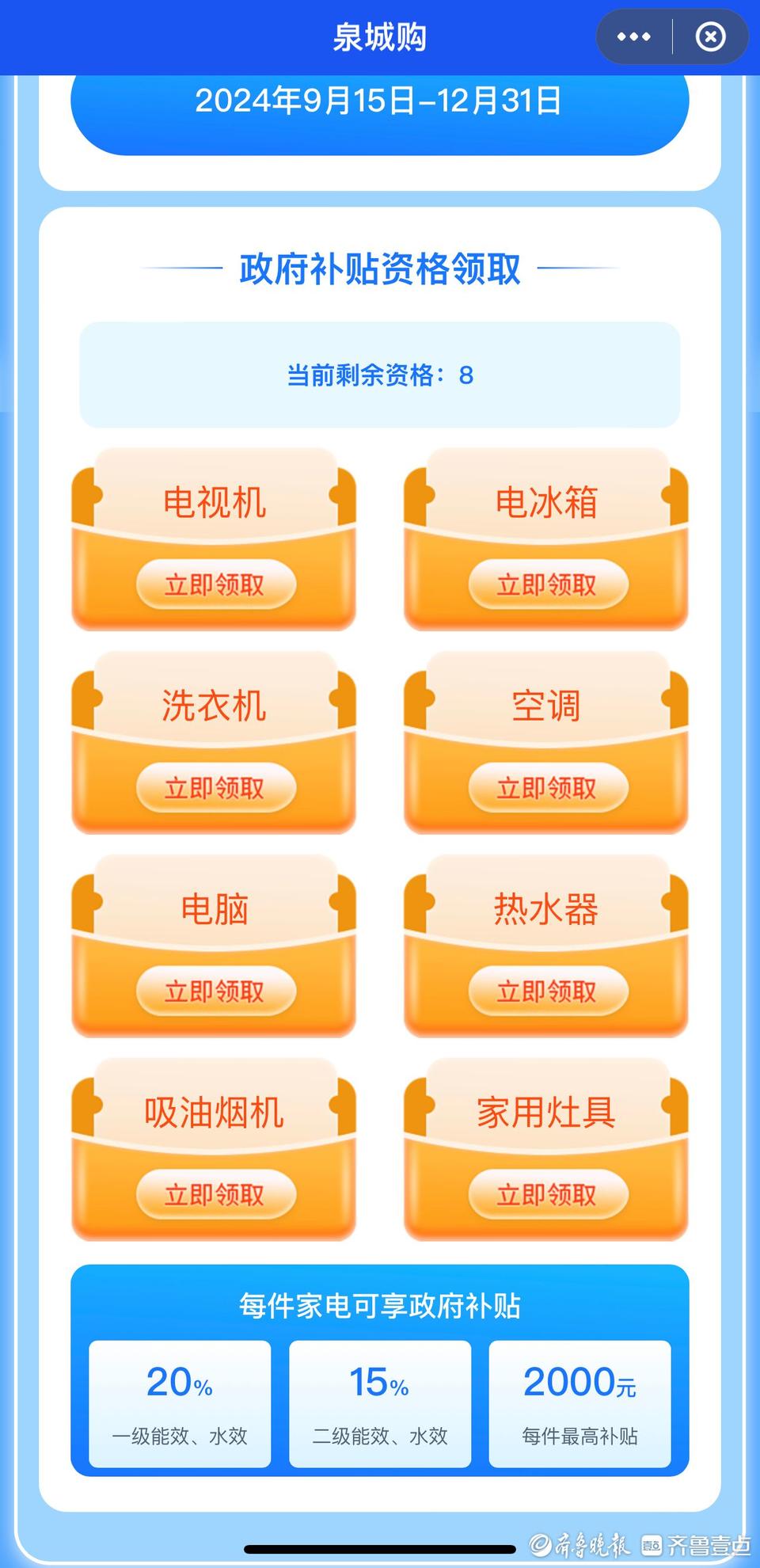Claim the 电脑 subsidy with 立即领取
Viewport: 760px width, 1568px height.
[x=215, y=991]
